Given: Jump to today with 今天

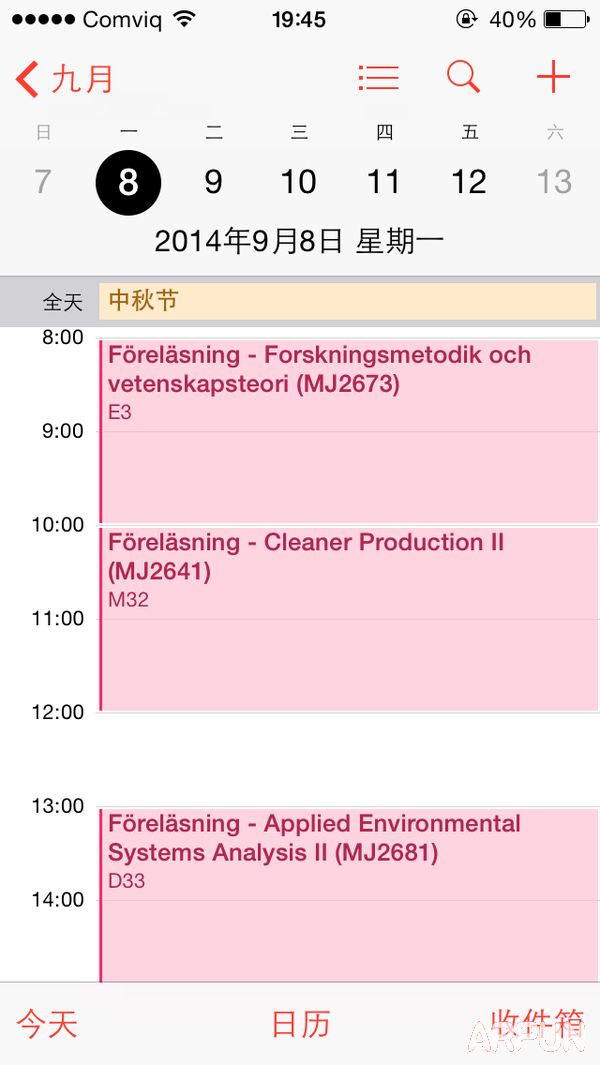Looking at the screenshot, I should pos(47,1024).
